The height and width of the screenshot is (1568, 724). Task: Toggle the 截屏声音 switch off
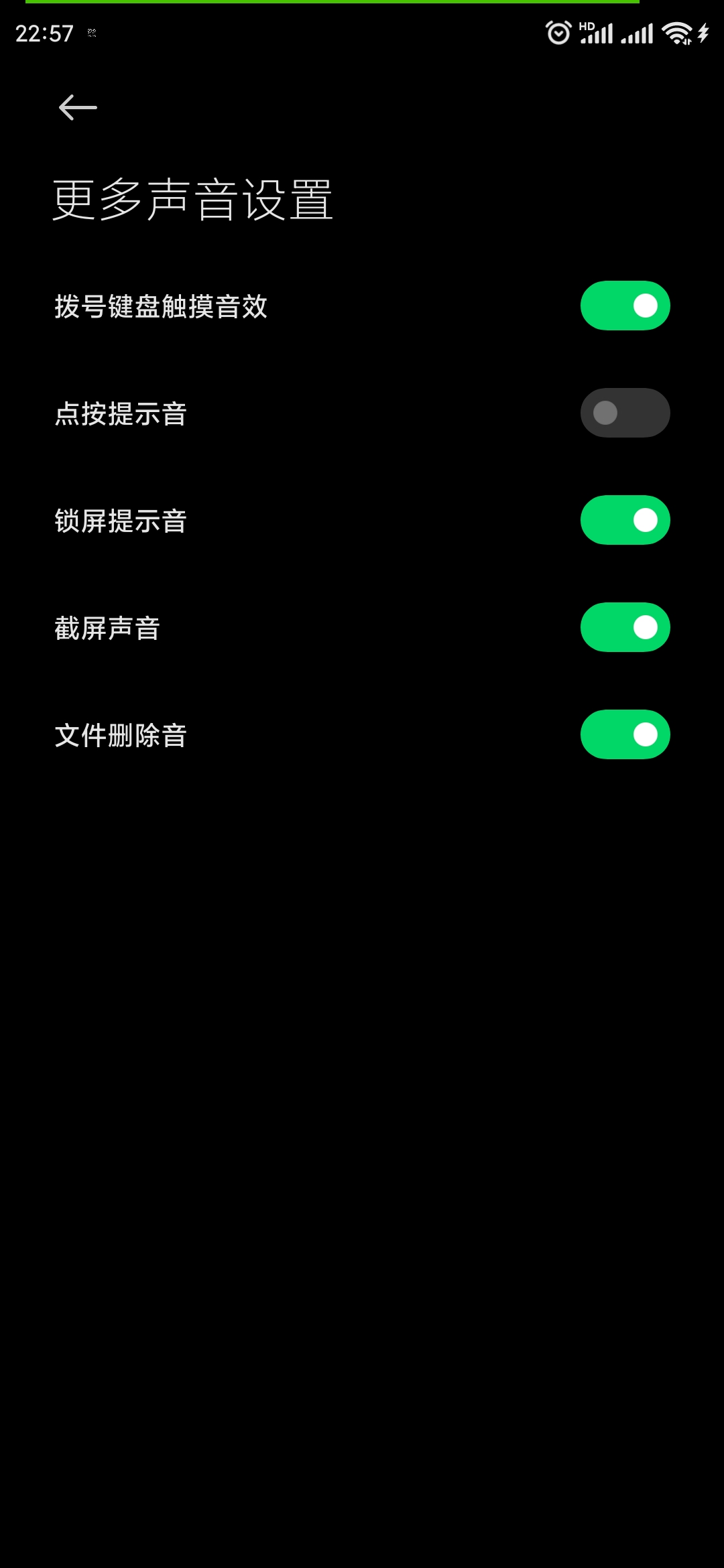pyautogui.click(x=625, y=627)
